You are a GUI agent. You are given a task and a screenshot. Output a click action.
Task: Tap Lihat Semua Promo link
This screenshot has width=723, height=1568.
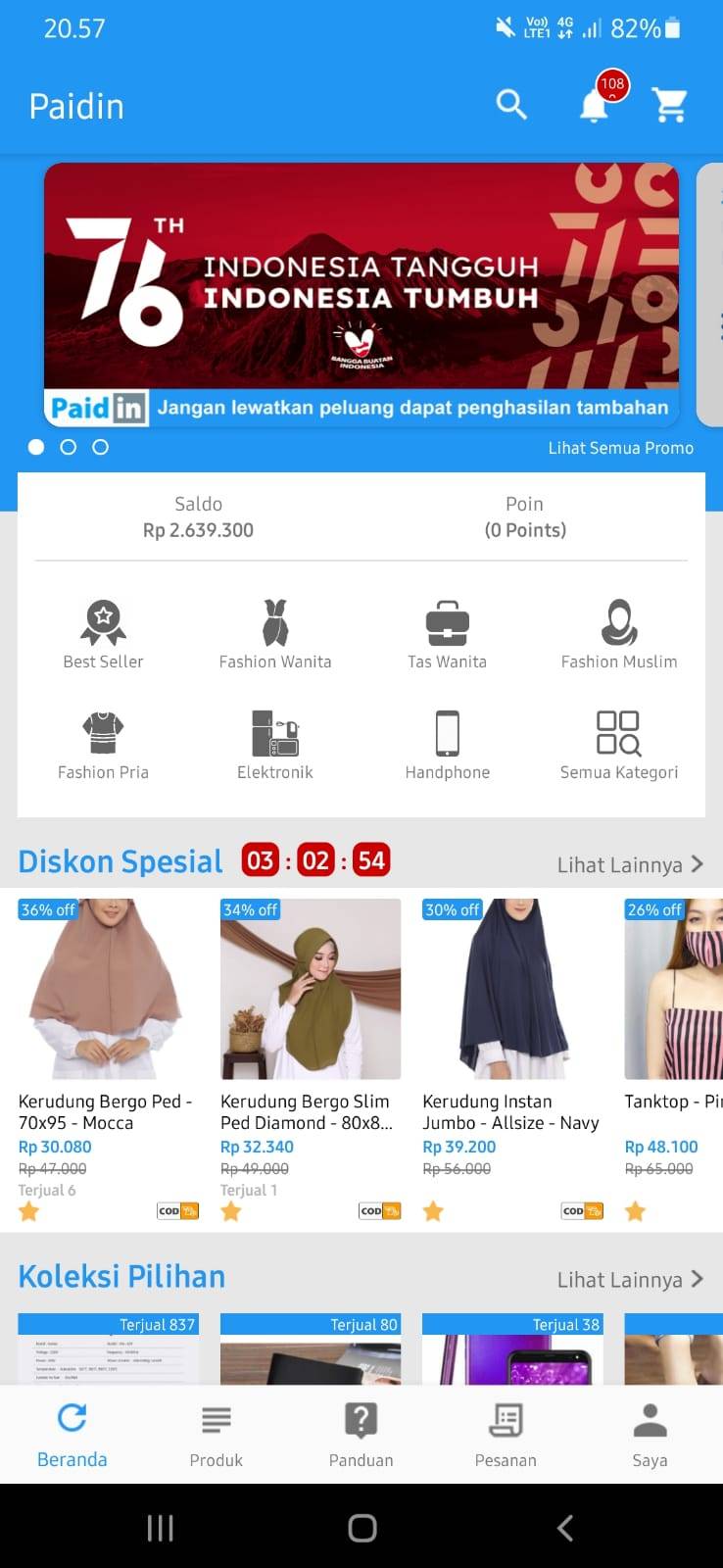620,448
